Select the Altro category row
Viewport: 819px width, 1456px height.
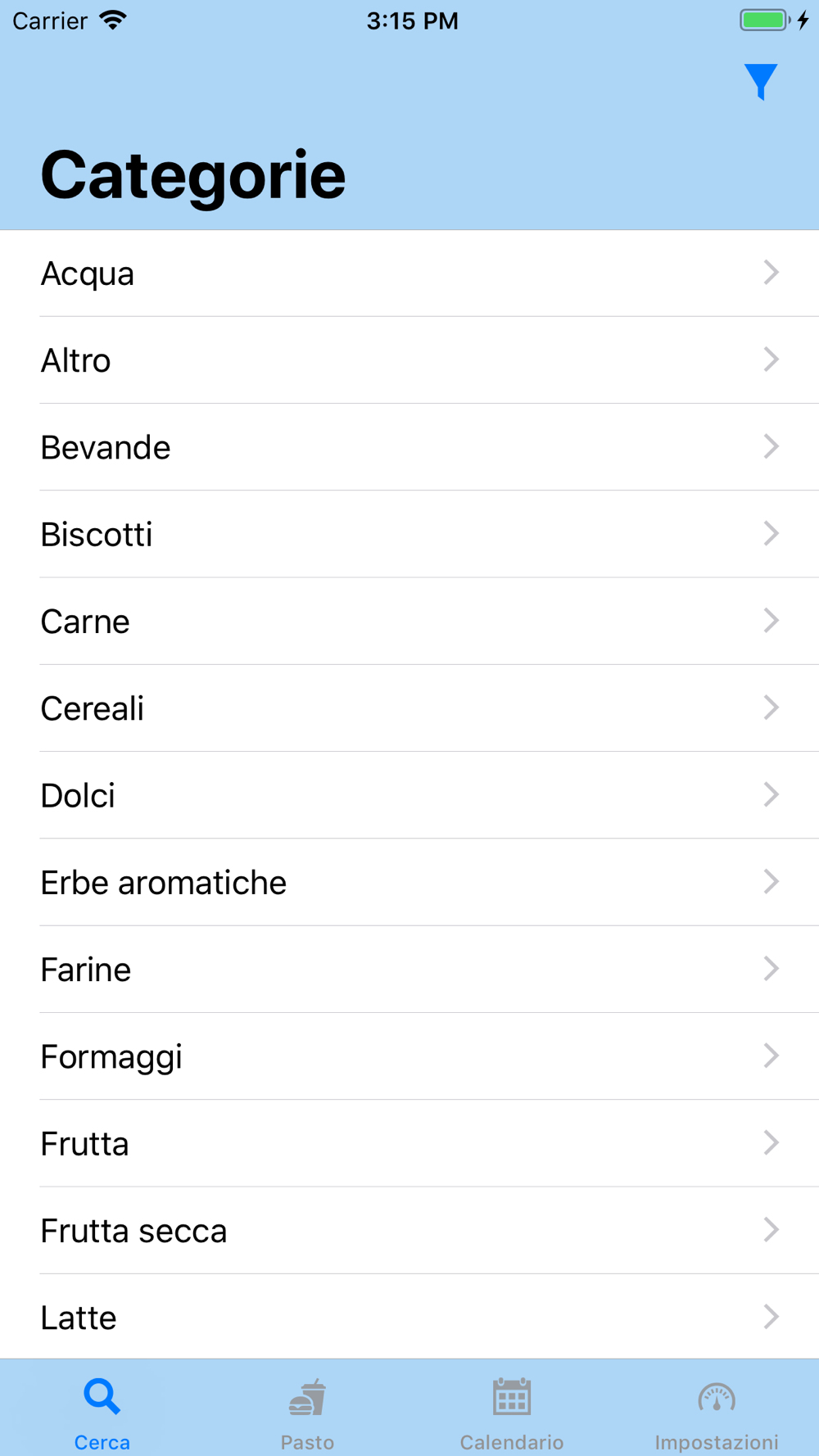tap(409, 360)
